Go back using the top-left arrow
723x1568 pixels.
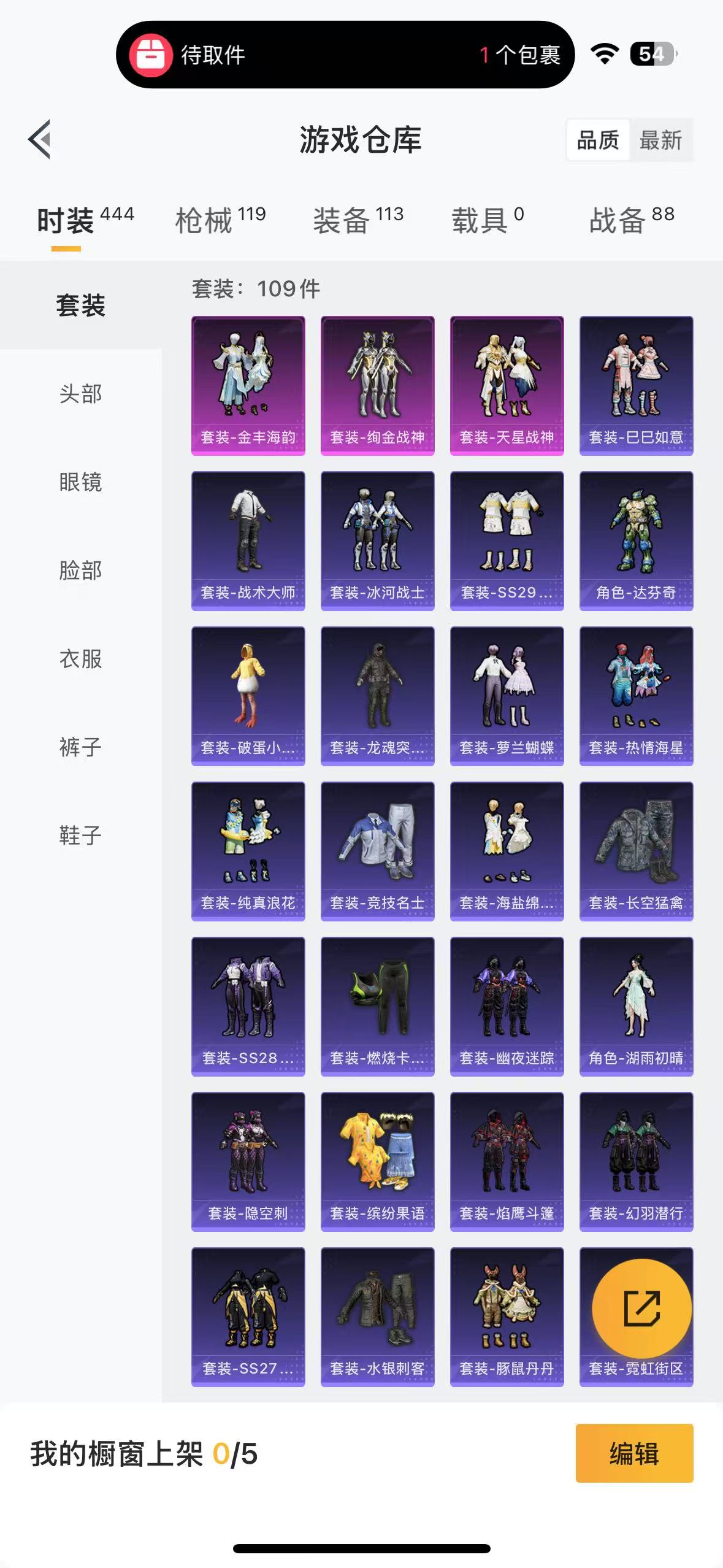(x=40, y=139)
